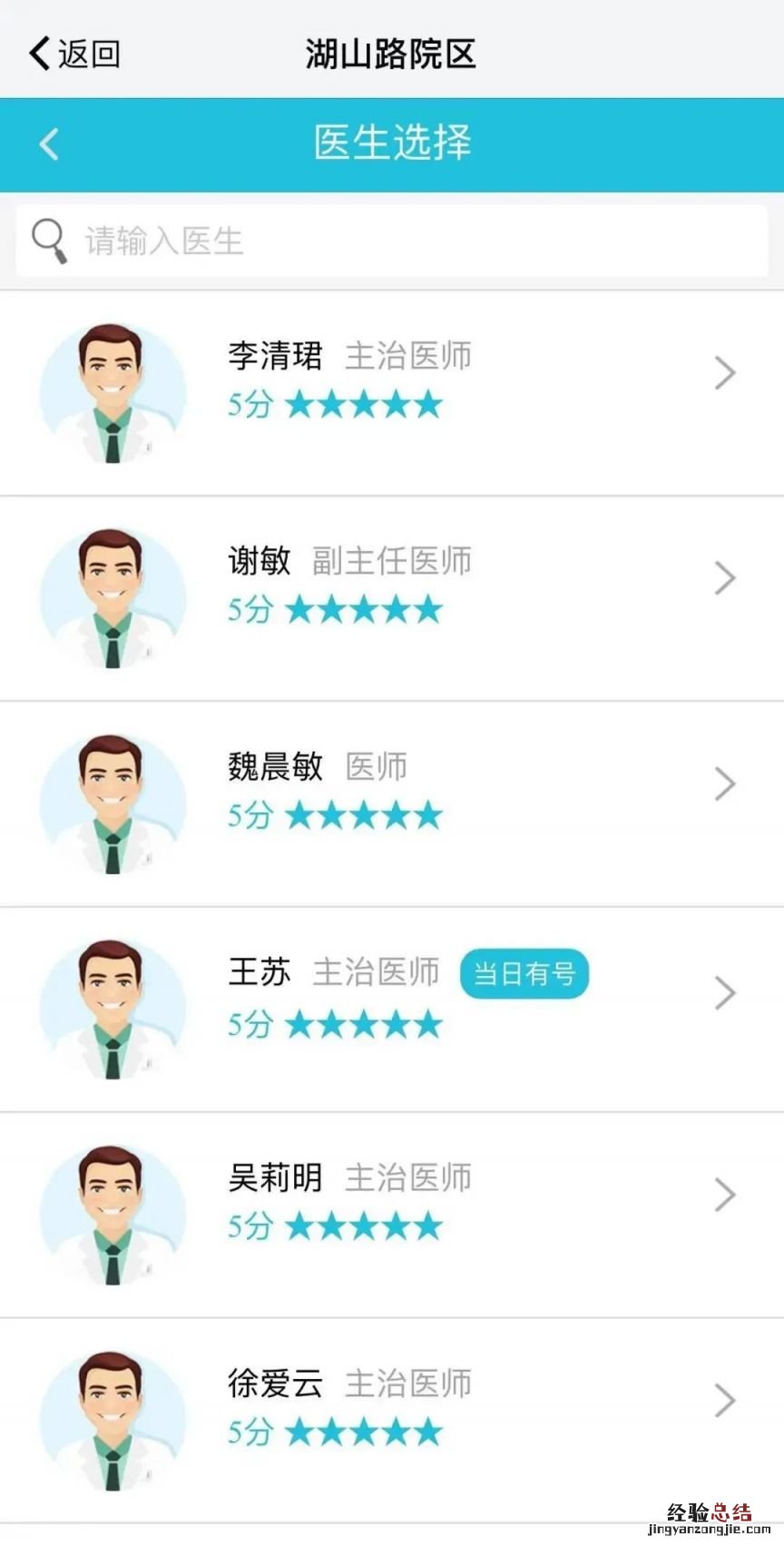Image resolution: width=784 pixels, height=1546 pixels.
Task: Open 王苏 with same-day appointments
Action: (392, 1009)
